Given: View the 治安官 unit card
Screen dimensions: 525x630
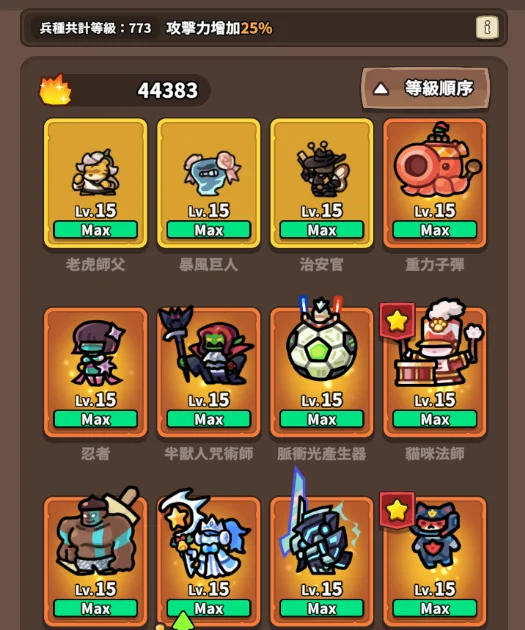Looking at the screenshot, I should click(x=322, y=183).
